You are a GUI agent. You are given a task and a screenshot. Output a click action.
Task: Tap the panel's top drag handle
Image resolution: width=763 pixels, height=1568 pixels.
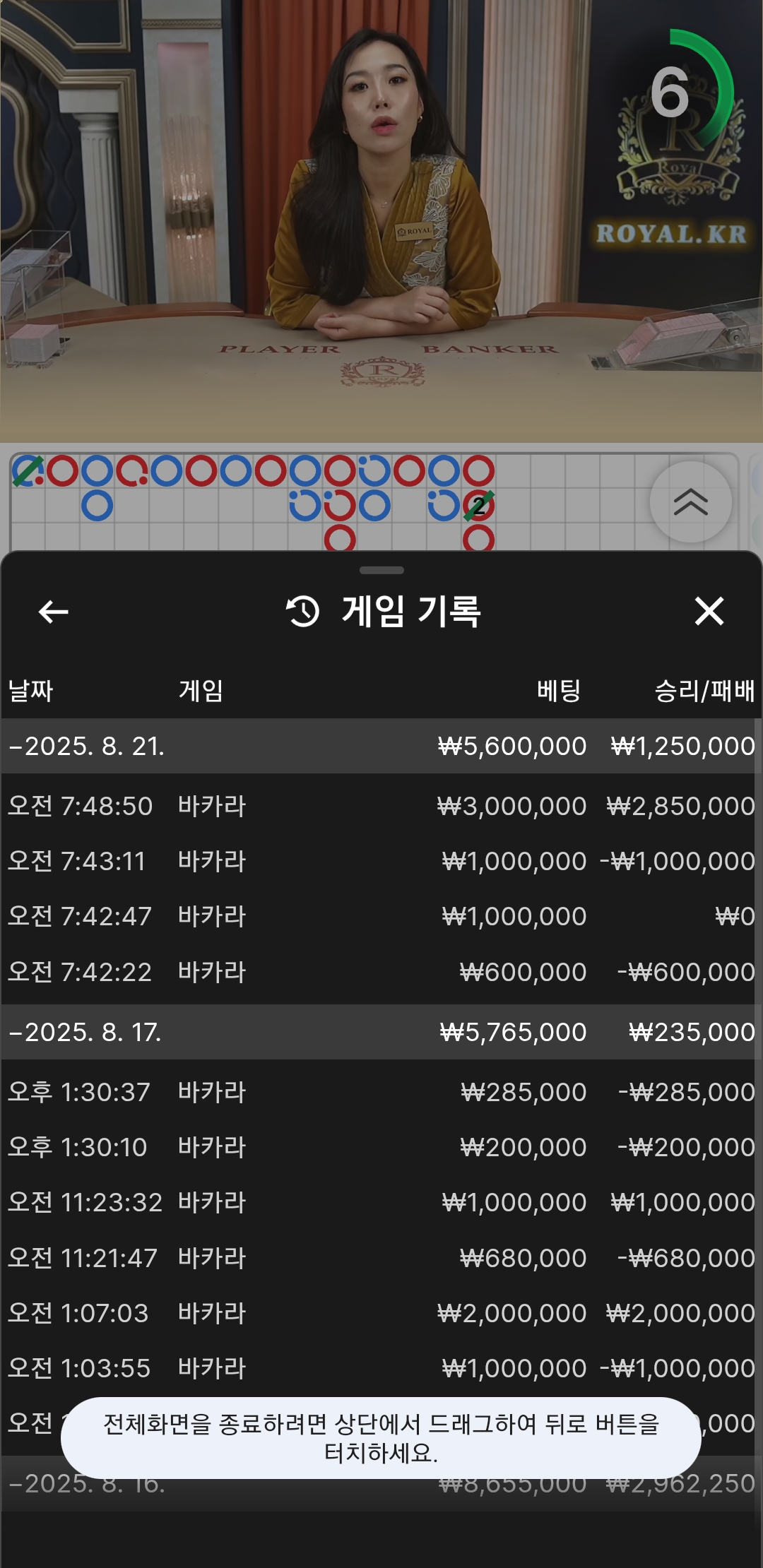(x=381, y=570)
